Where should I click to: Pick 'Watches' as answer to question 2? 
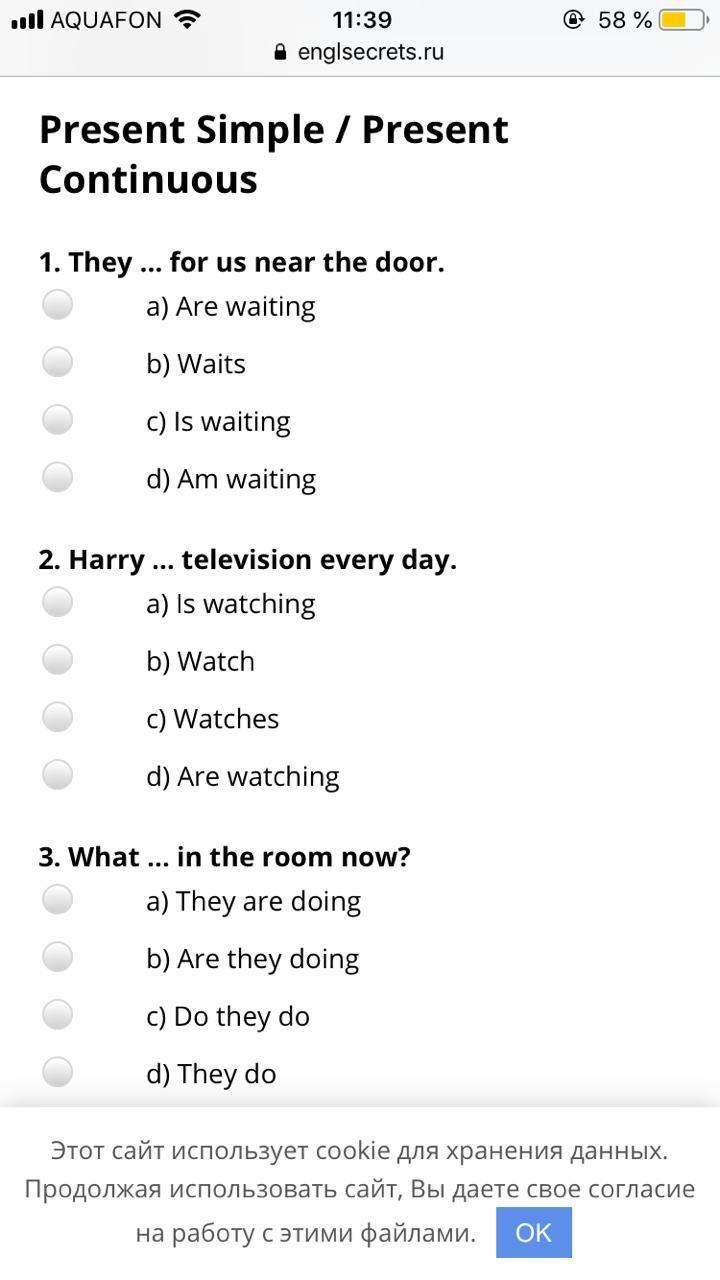pos(58,717)
